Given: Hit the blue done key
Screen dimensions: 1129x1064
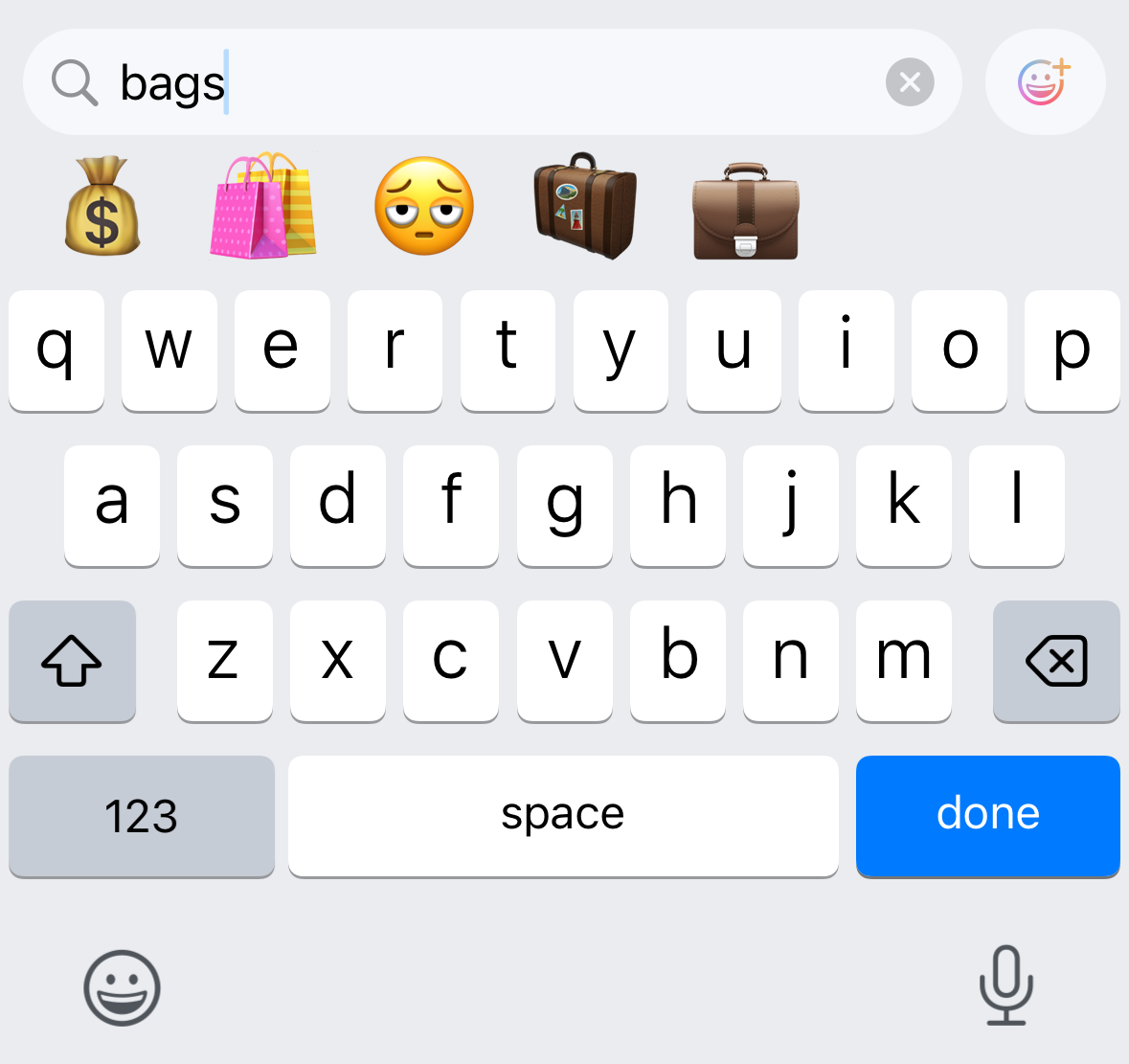Looking at the screenshot, I should [988, 816].
